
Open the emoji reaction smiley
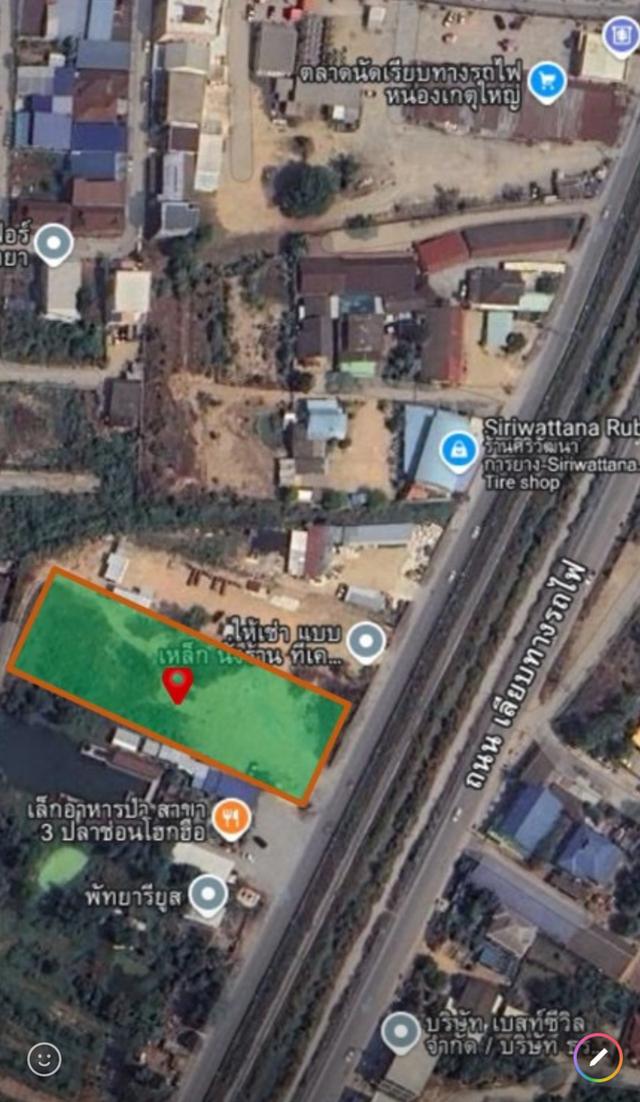pos(44,1059)
